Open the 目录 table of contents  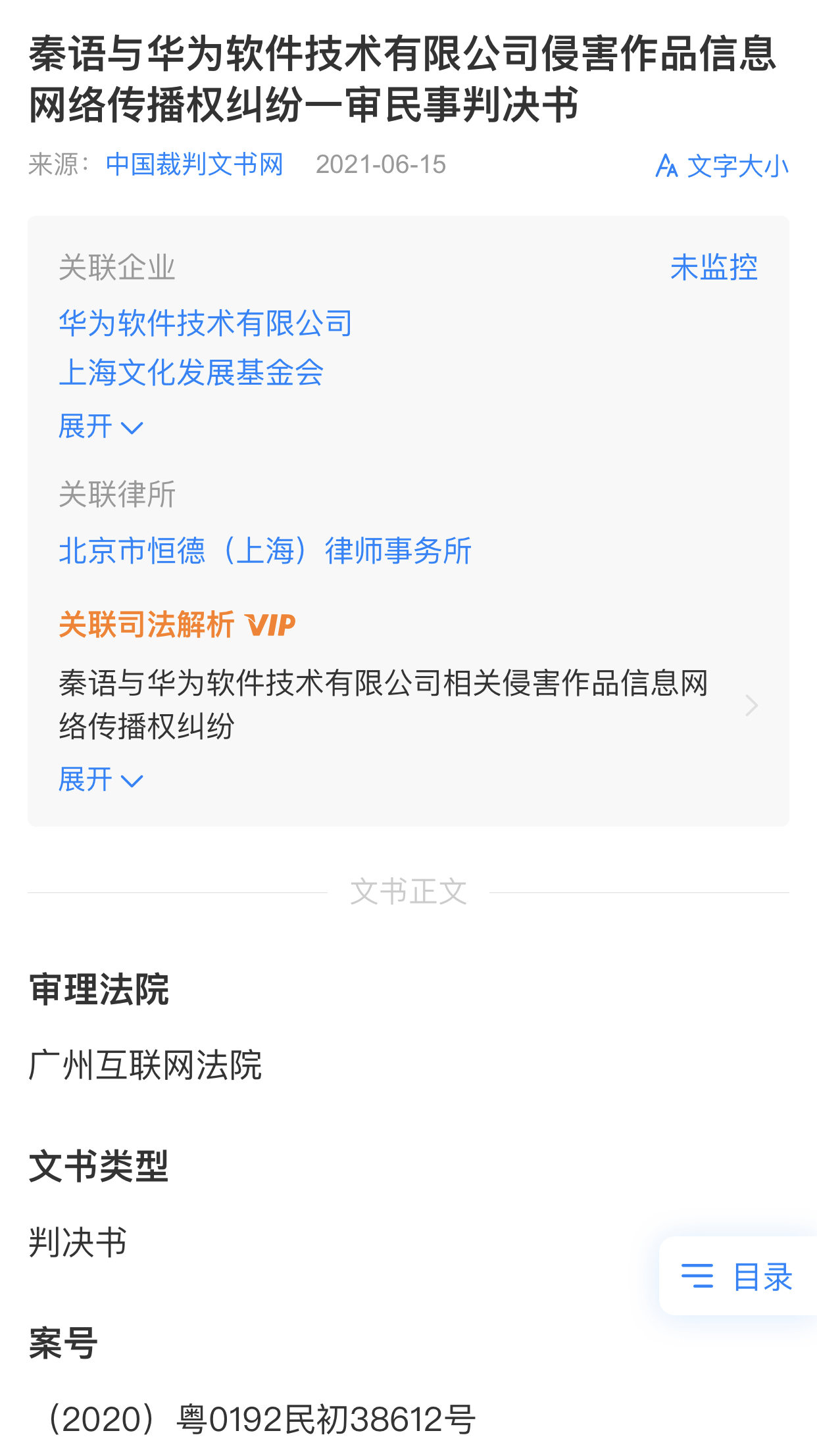[738, 1276]
